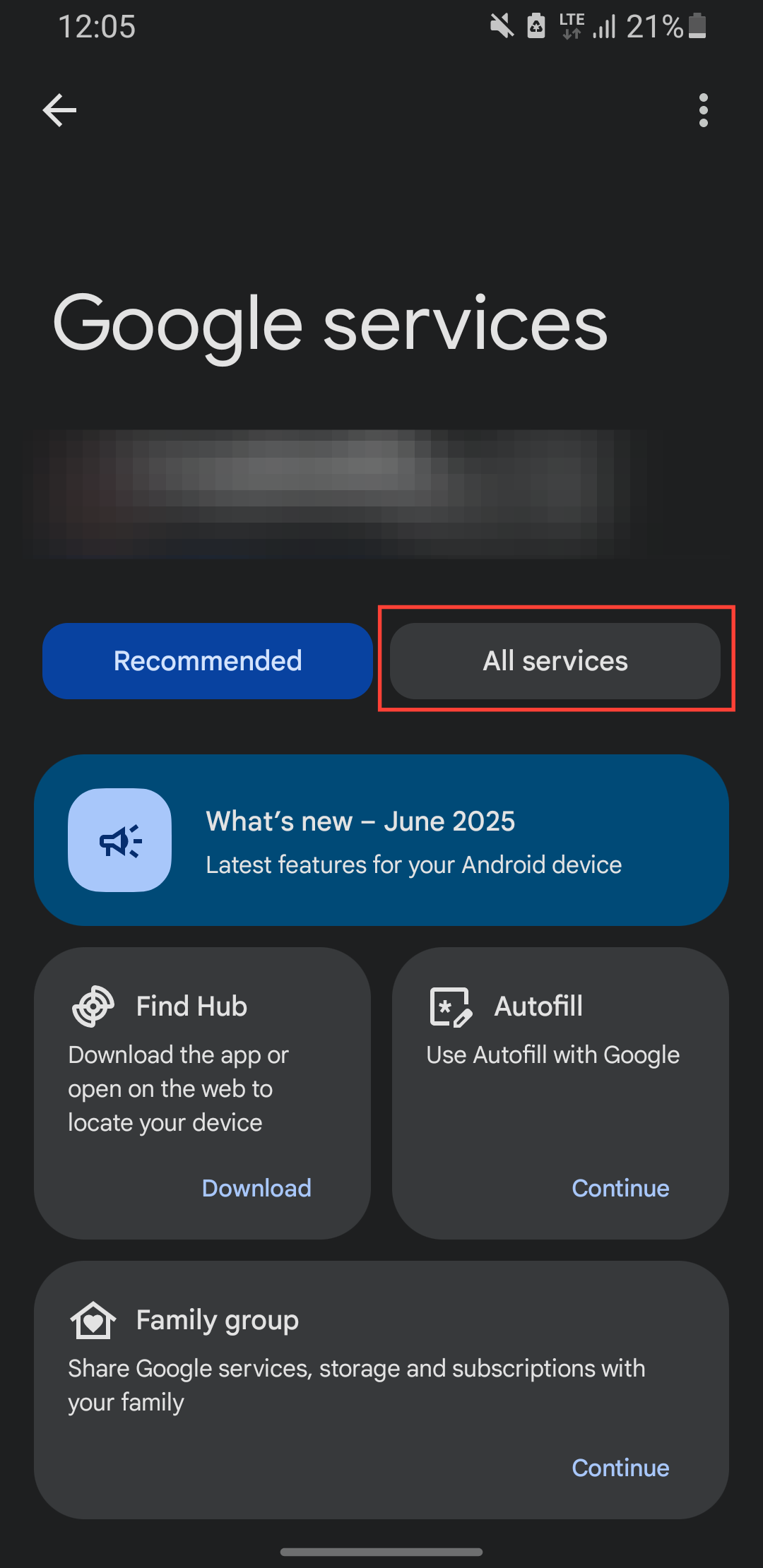763x1568 pixels.
Task: Go back using the arrow icon
Action: pyautogui.click(x=59, y=110)
